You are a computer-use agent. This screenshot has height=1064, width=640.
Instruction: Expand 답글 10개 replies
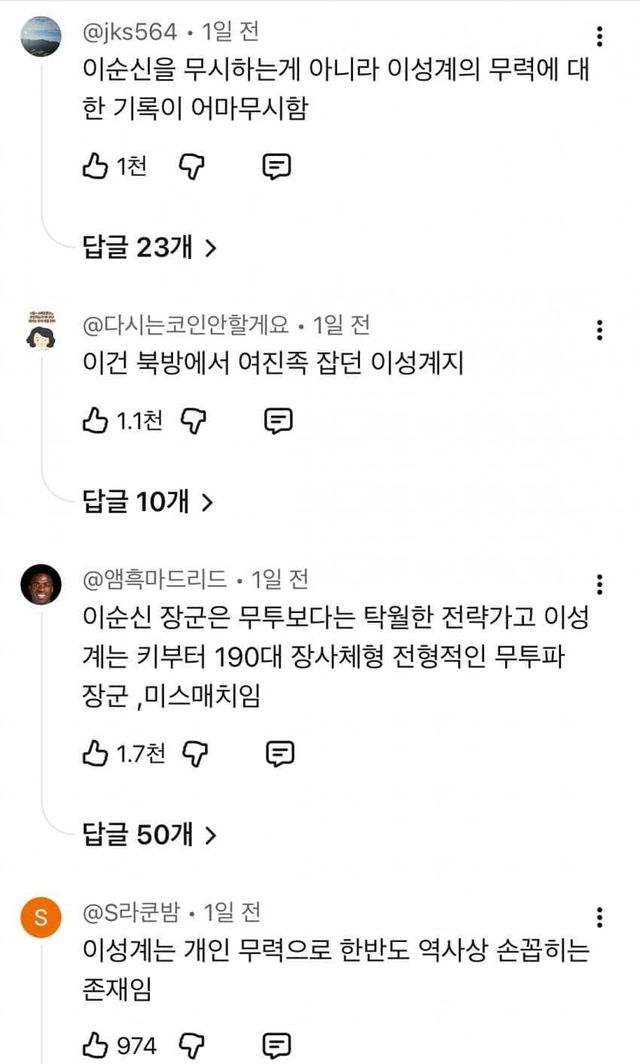(148, 502)
